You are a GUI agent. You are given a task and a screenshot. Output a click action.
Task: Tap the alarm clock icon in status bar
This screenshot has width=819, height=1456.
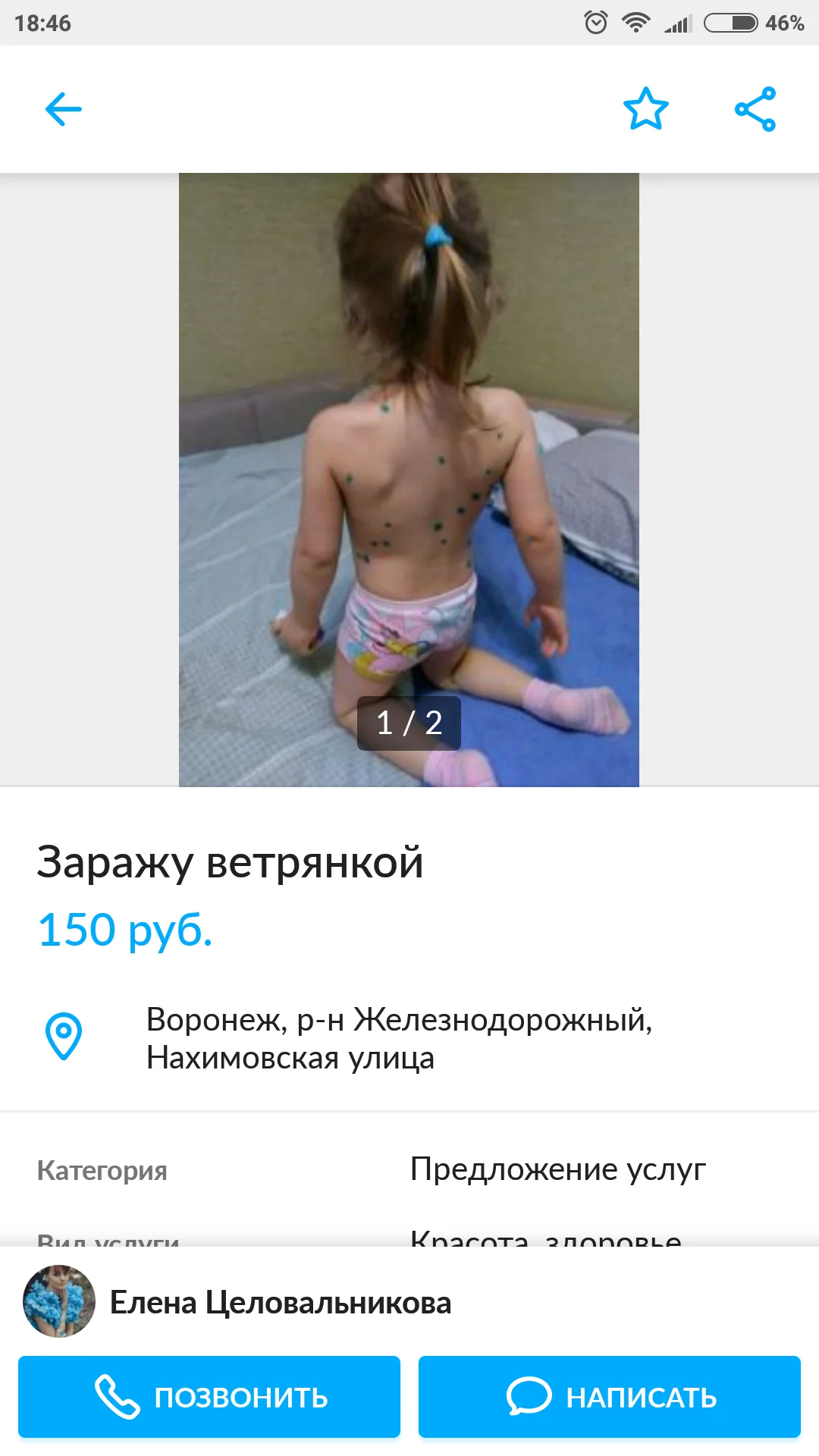pyautogui.click(x=596, y=23)
